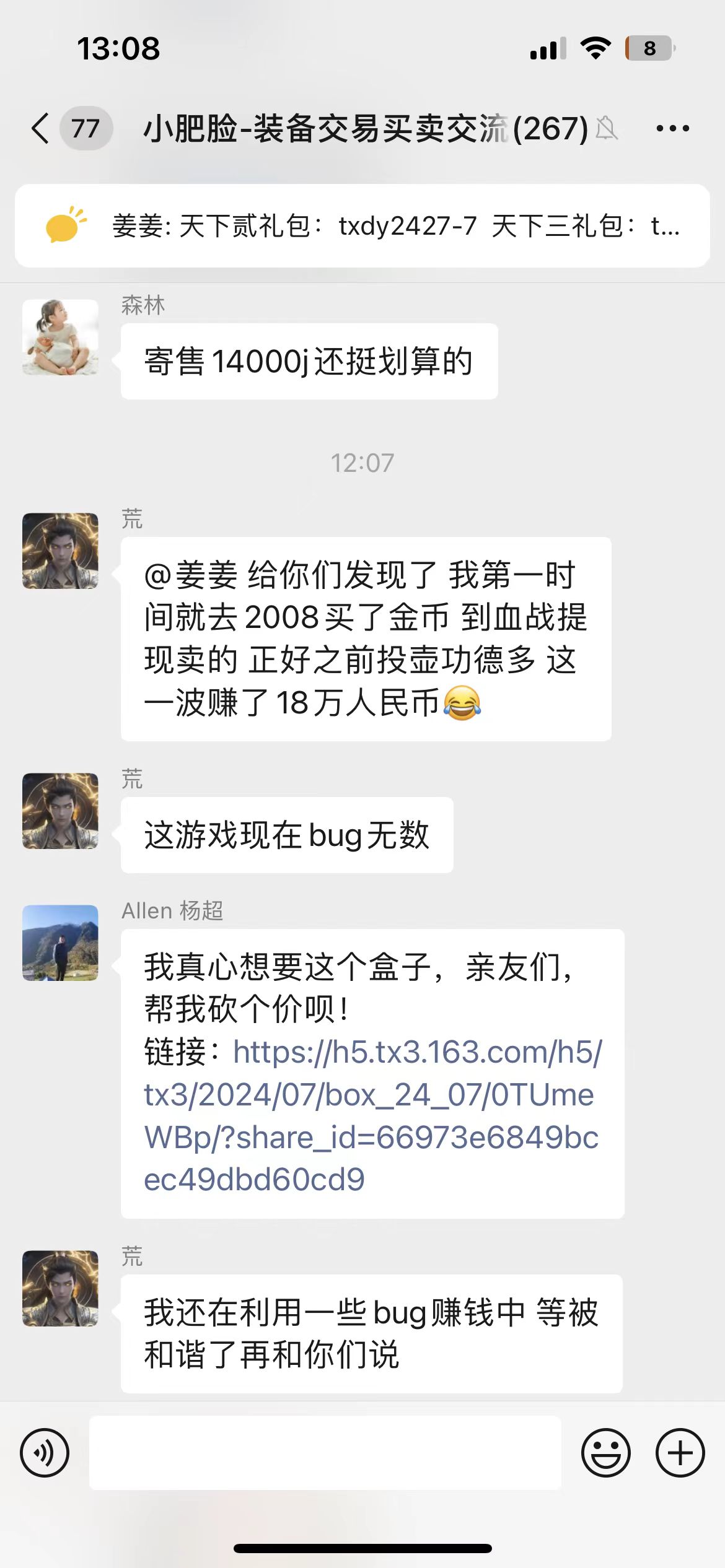Open Allen 杨超's profile avatar
This screenshot has width=725, height=1568.
(x=60, y=943)
